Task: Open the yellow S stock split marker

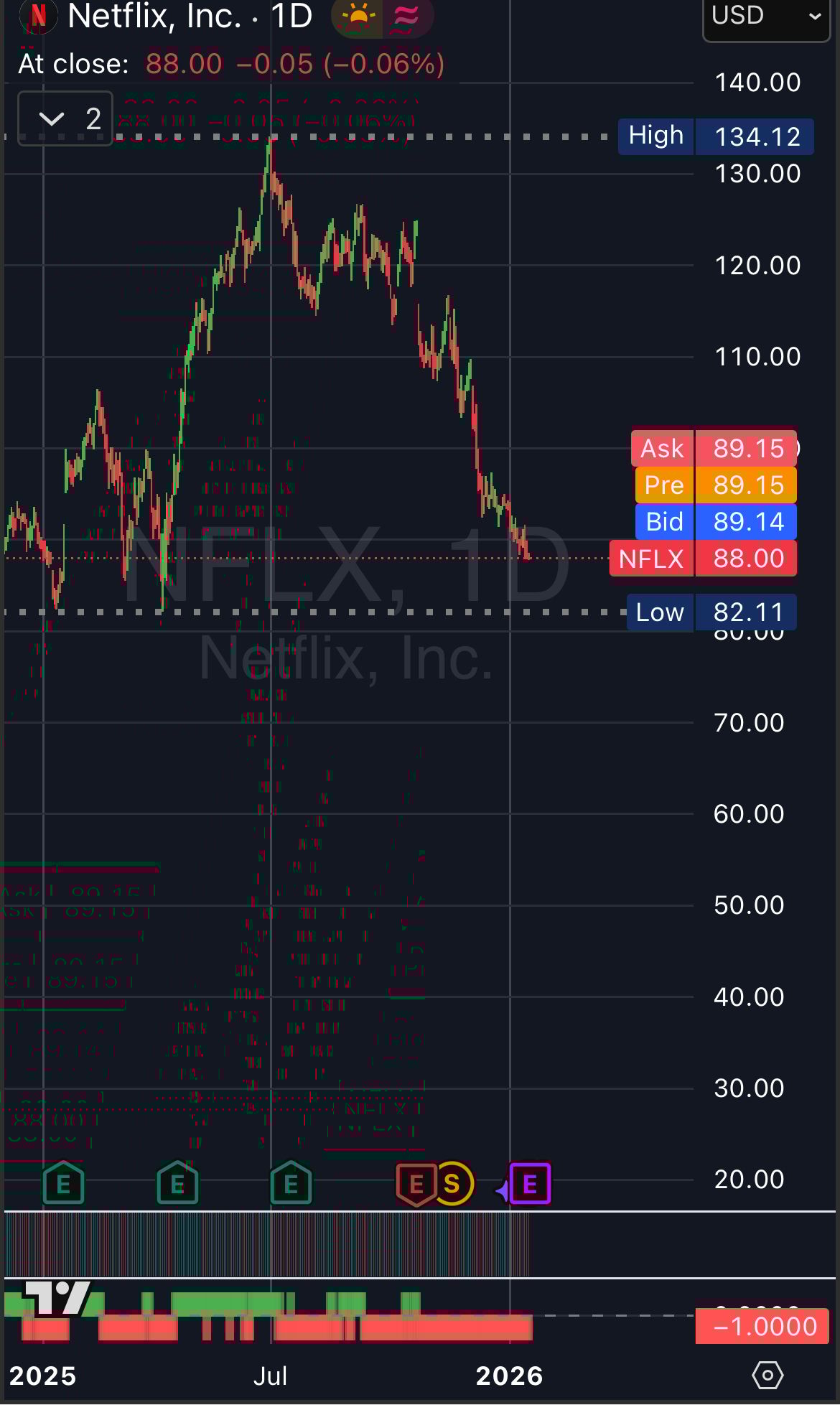Action: [453, 1184]
